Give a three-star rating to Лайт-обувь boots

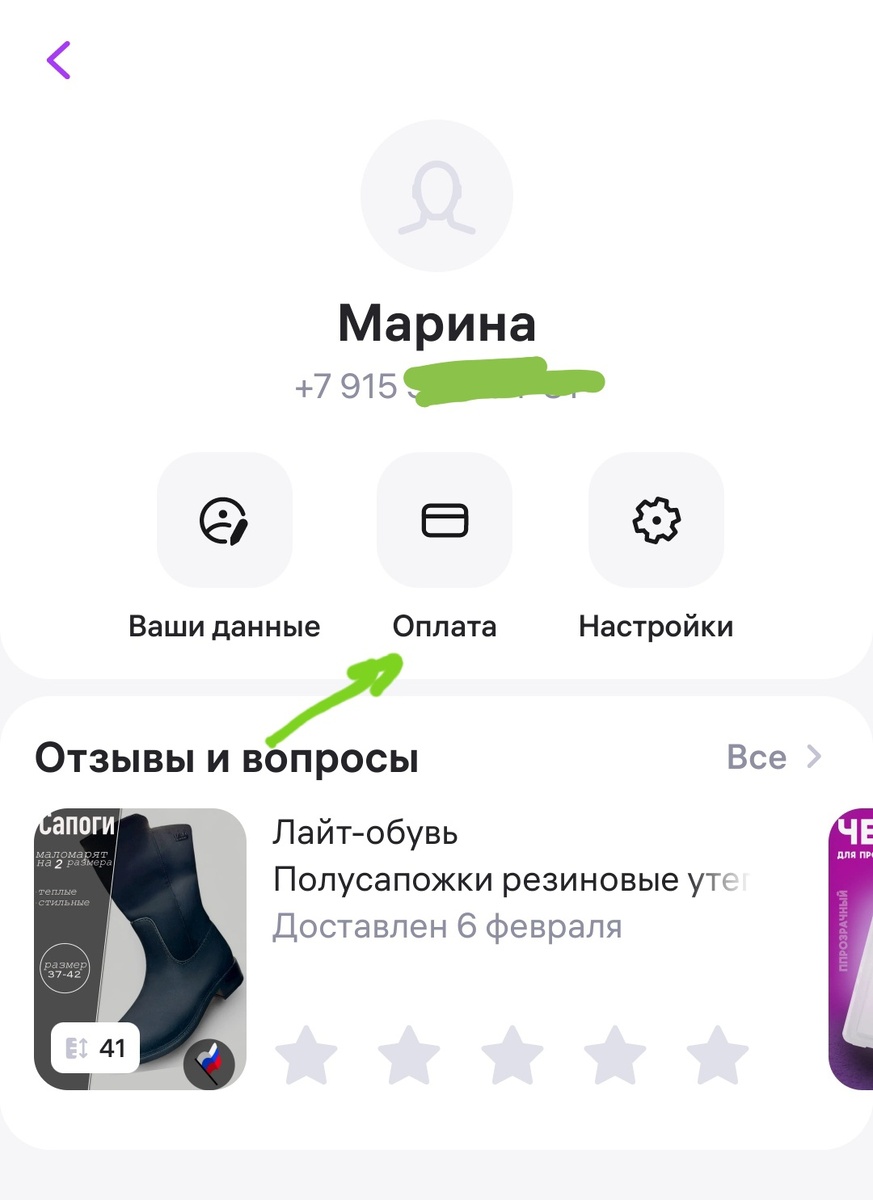tap(512, 1054)
